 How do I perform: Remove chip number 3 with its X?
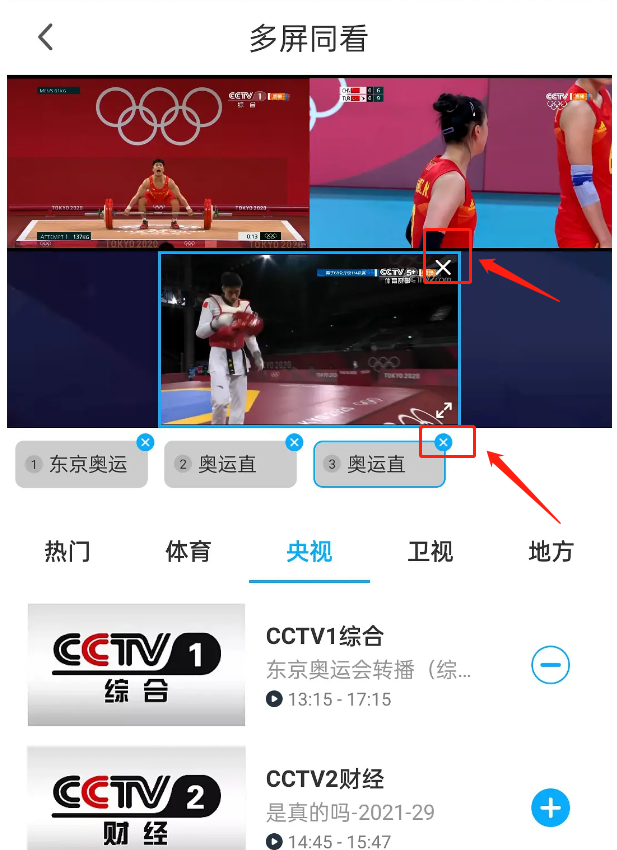tap(444, 442)
